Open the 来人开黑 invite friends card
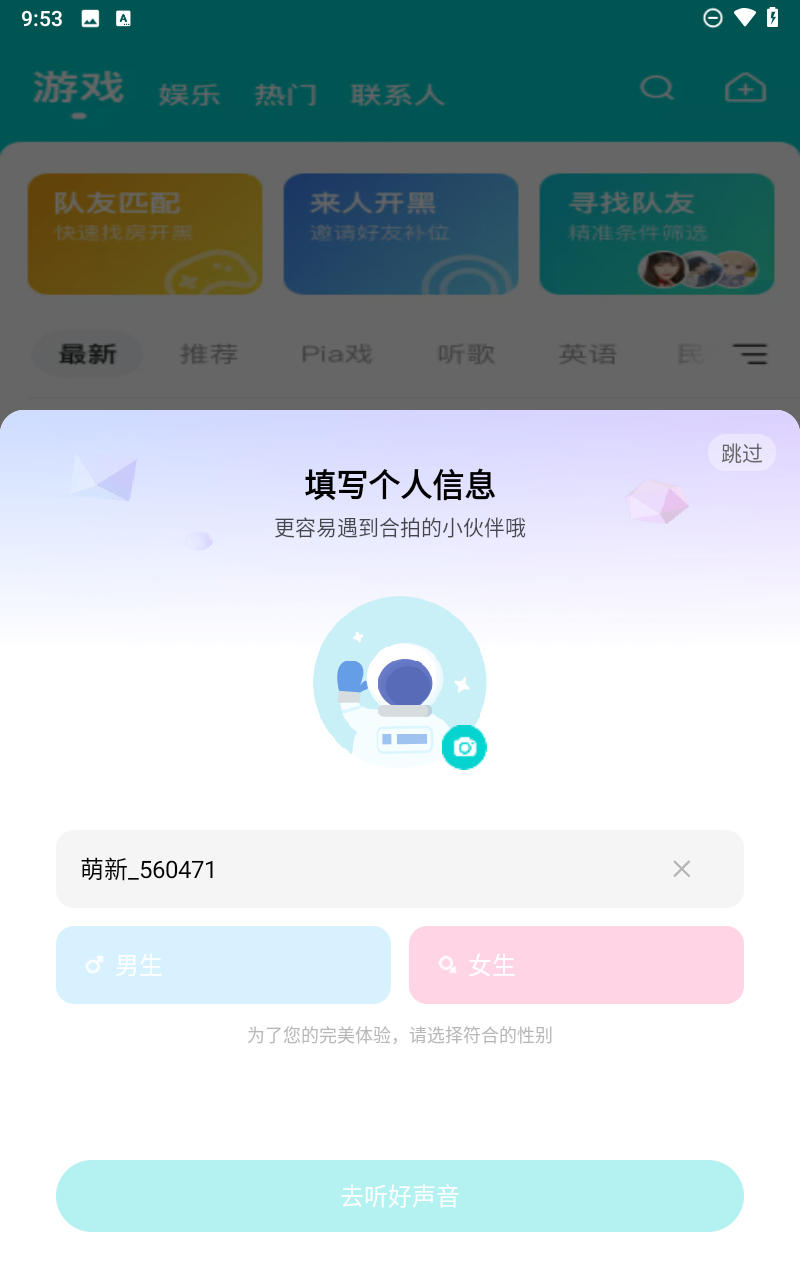The width and height of the screenshot is (800, 1280). click(x=400, y=234)
